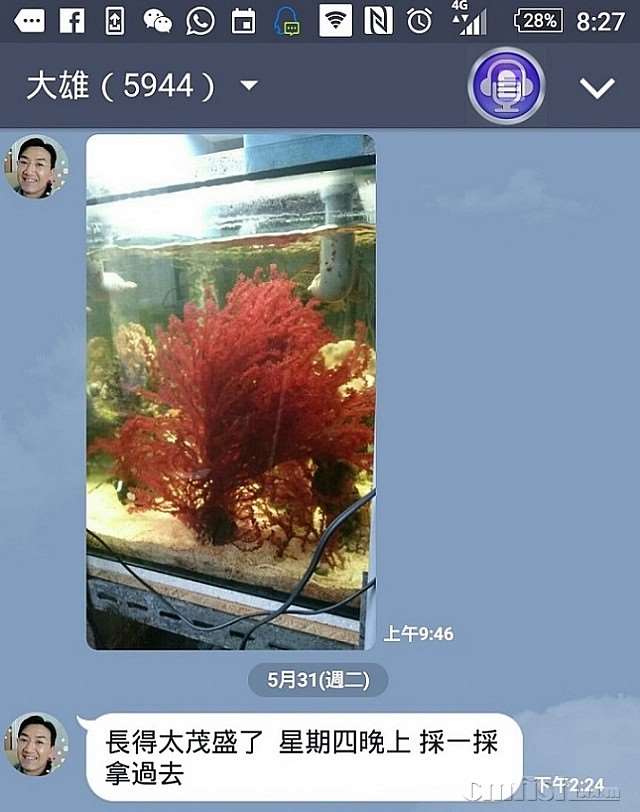Open the chevron menu in the header
The image size is (640, 812).
(597, 88)
